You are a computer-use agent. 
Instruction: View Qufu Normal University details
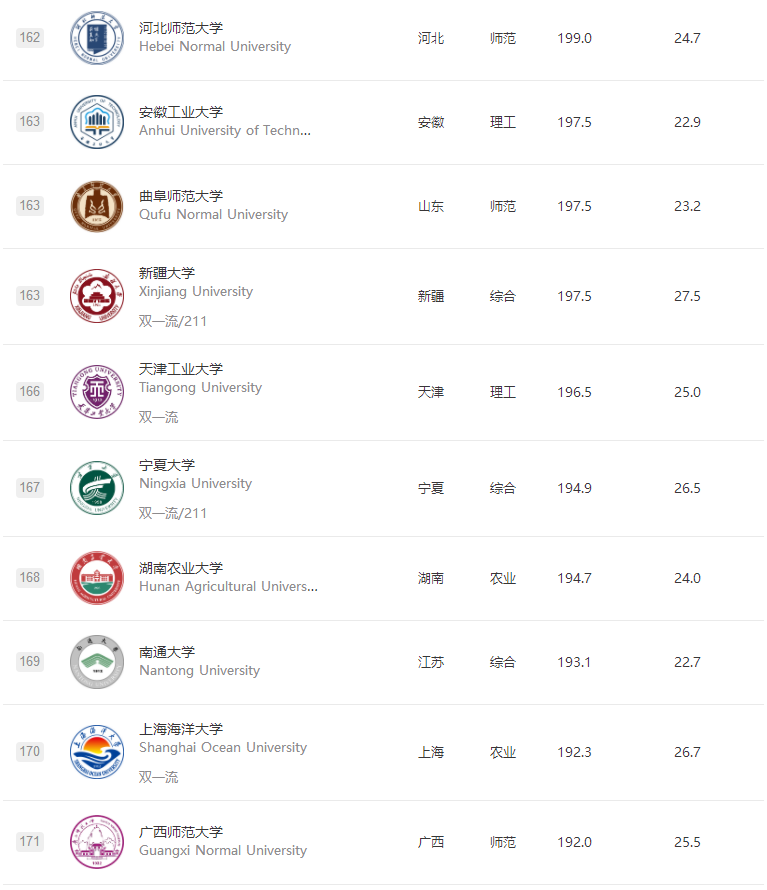(181, 196)
